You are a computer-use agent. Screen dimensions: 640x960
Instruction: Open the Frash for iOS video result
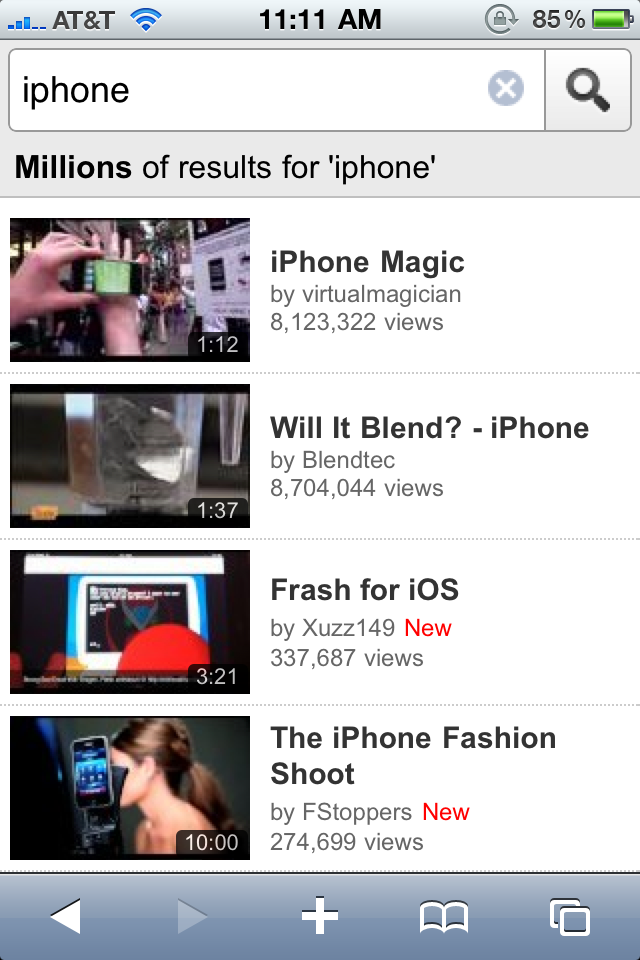pos(364,590)
